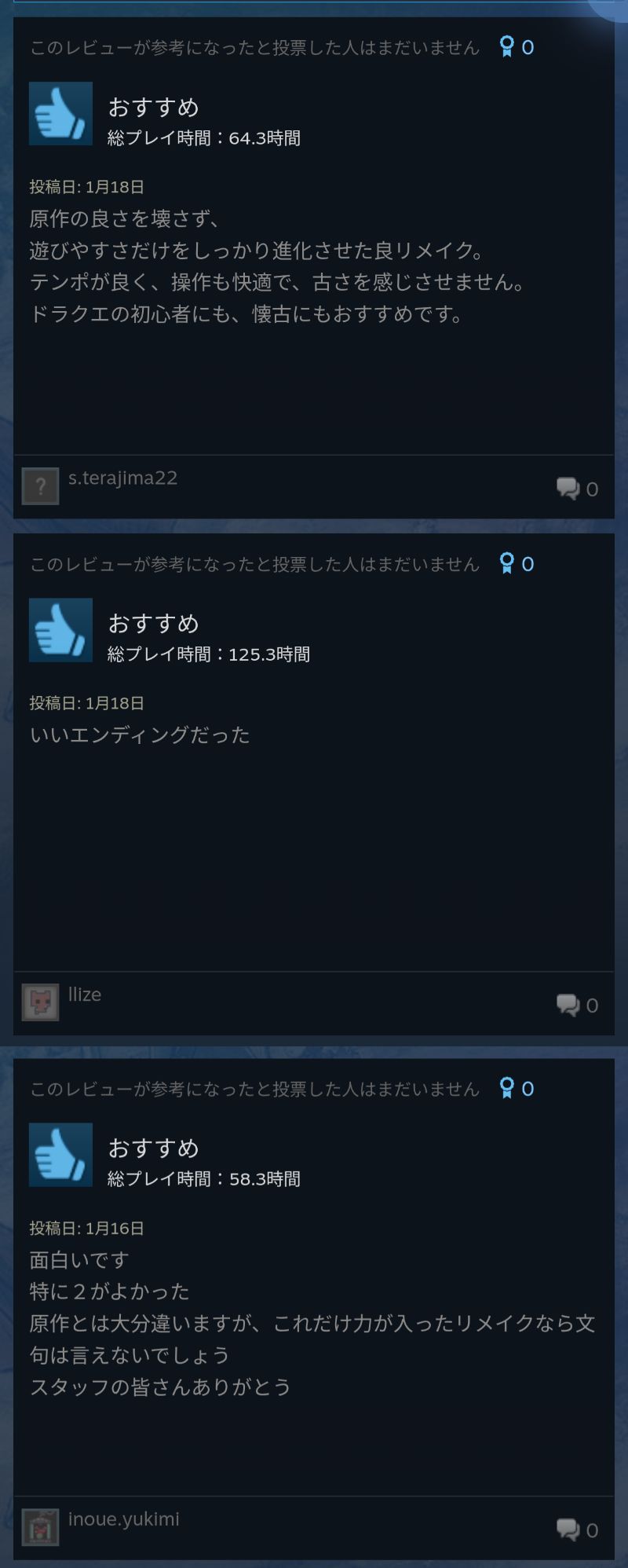Visit inoue.yukimi's profile
This screenshot has width=628, height=1568.
coord(124,1519)
